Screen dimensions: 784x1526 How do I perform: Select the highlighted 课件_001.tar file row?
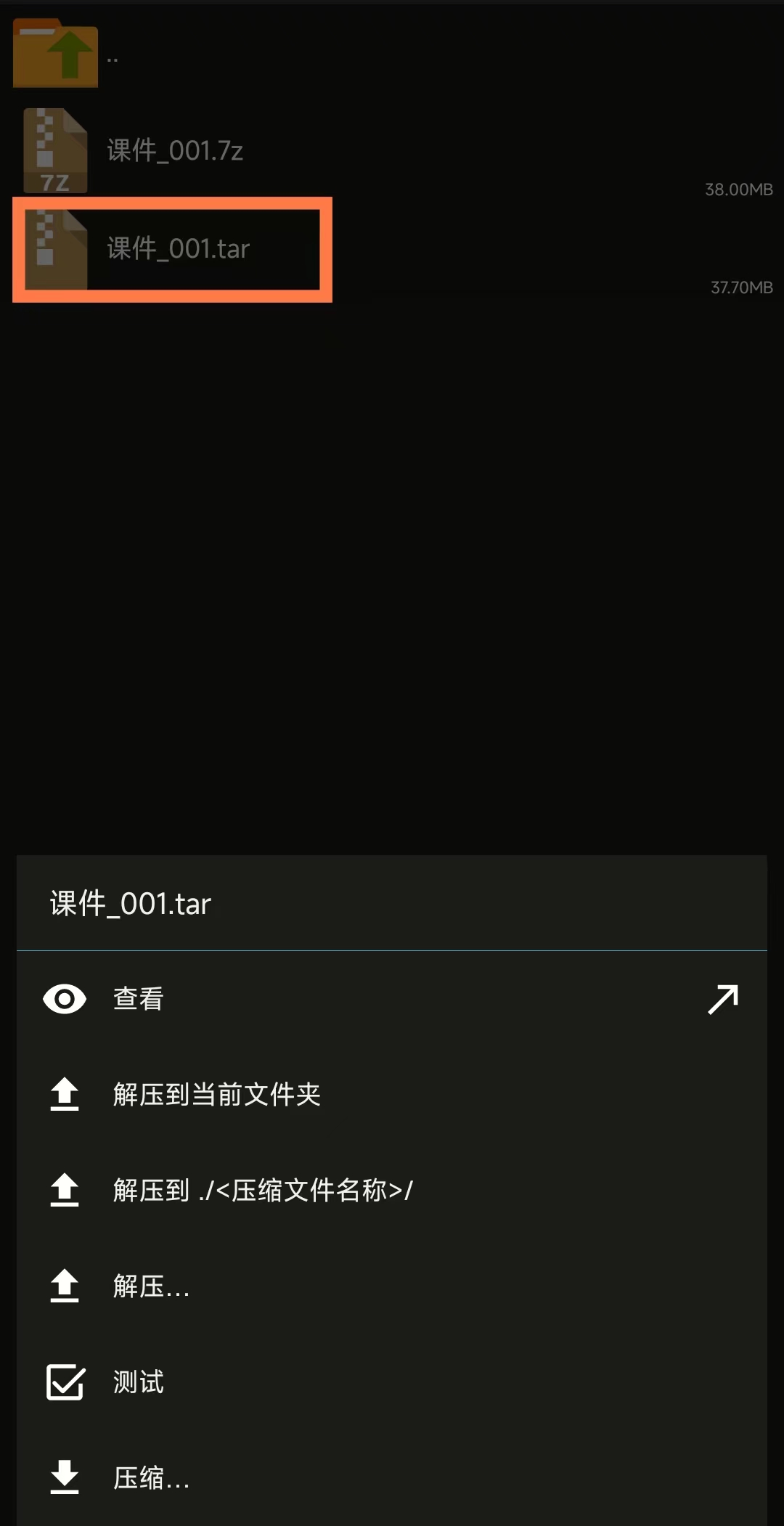(x=178, y=248)
